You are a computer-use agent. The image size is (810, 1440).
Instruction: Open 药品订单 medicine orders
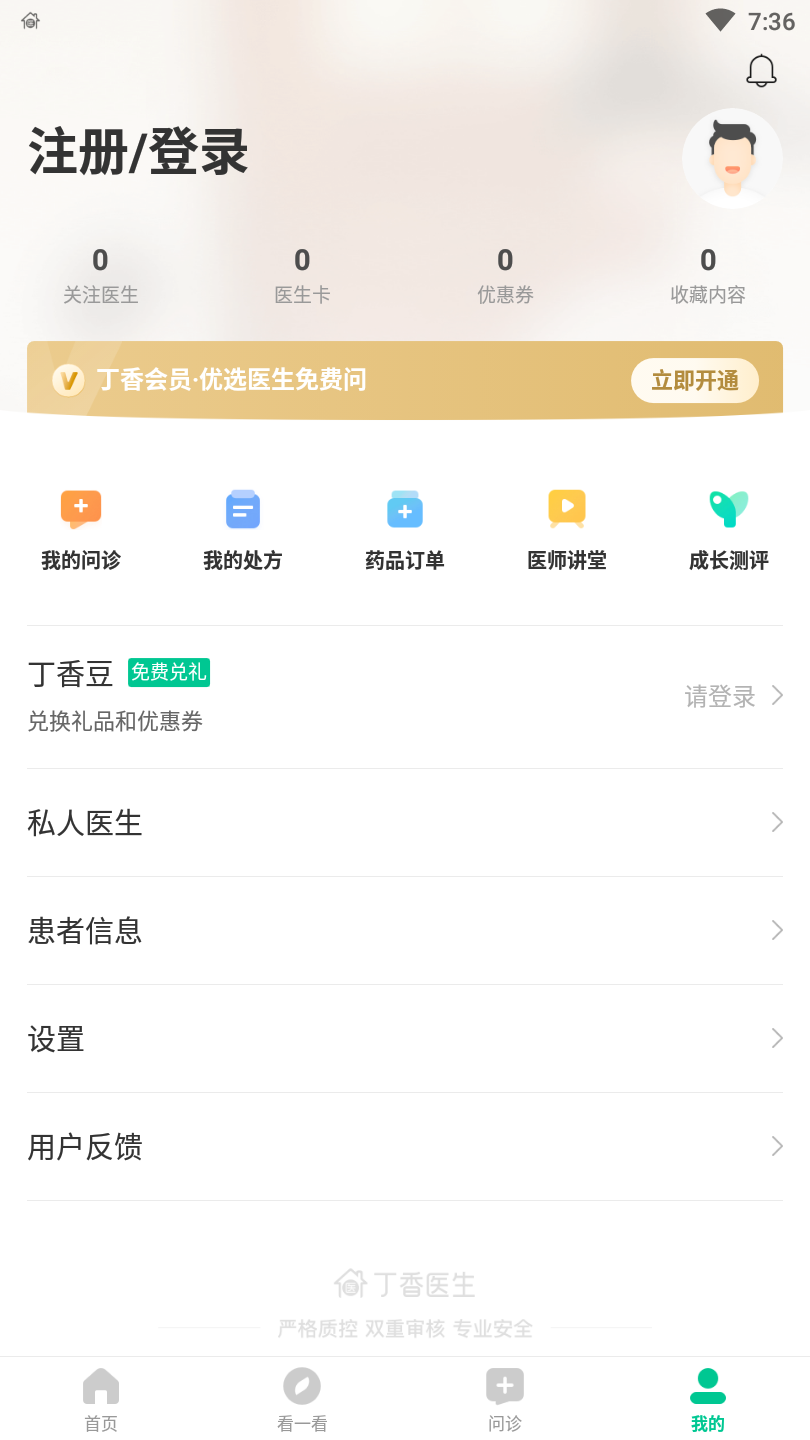coord(405,530)
